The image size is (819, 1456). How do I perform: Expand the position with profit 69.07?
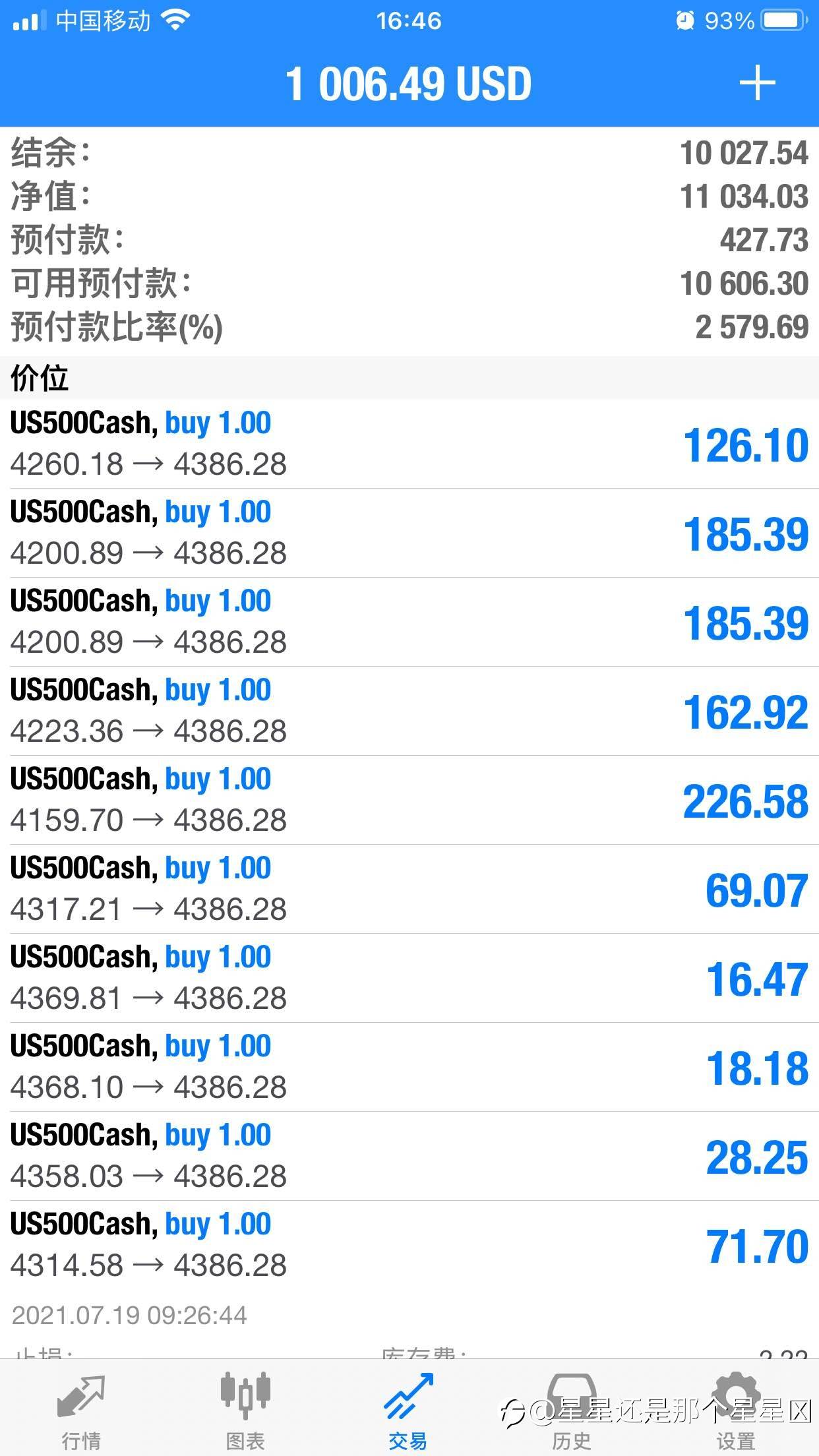click(x=409, y=889)
